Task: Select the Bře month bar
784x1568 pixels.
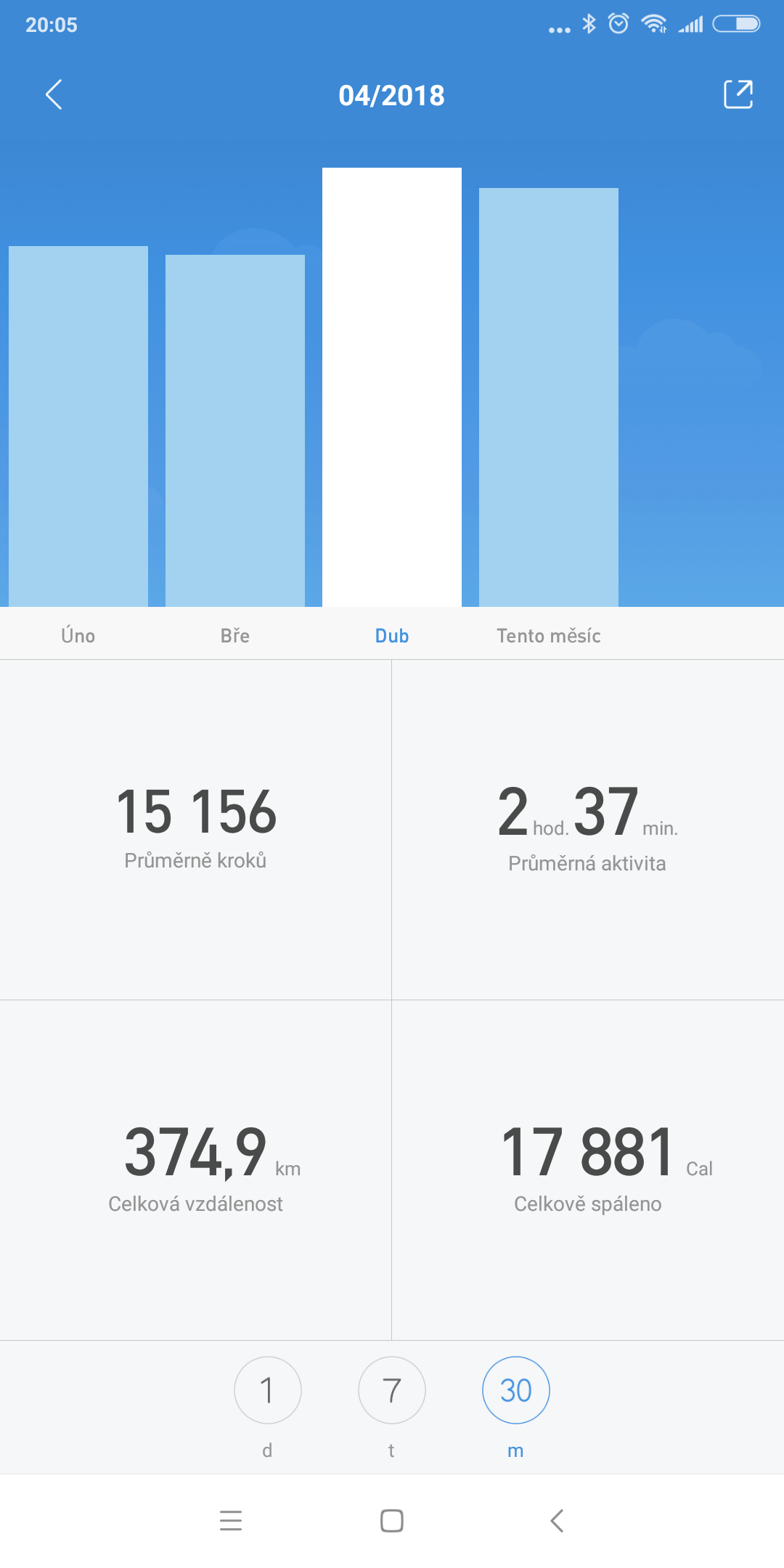Action: coord(235,430)
